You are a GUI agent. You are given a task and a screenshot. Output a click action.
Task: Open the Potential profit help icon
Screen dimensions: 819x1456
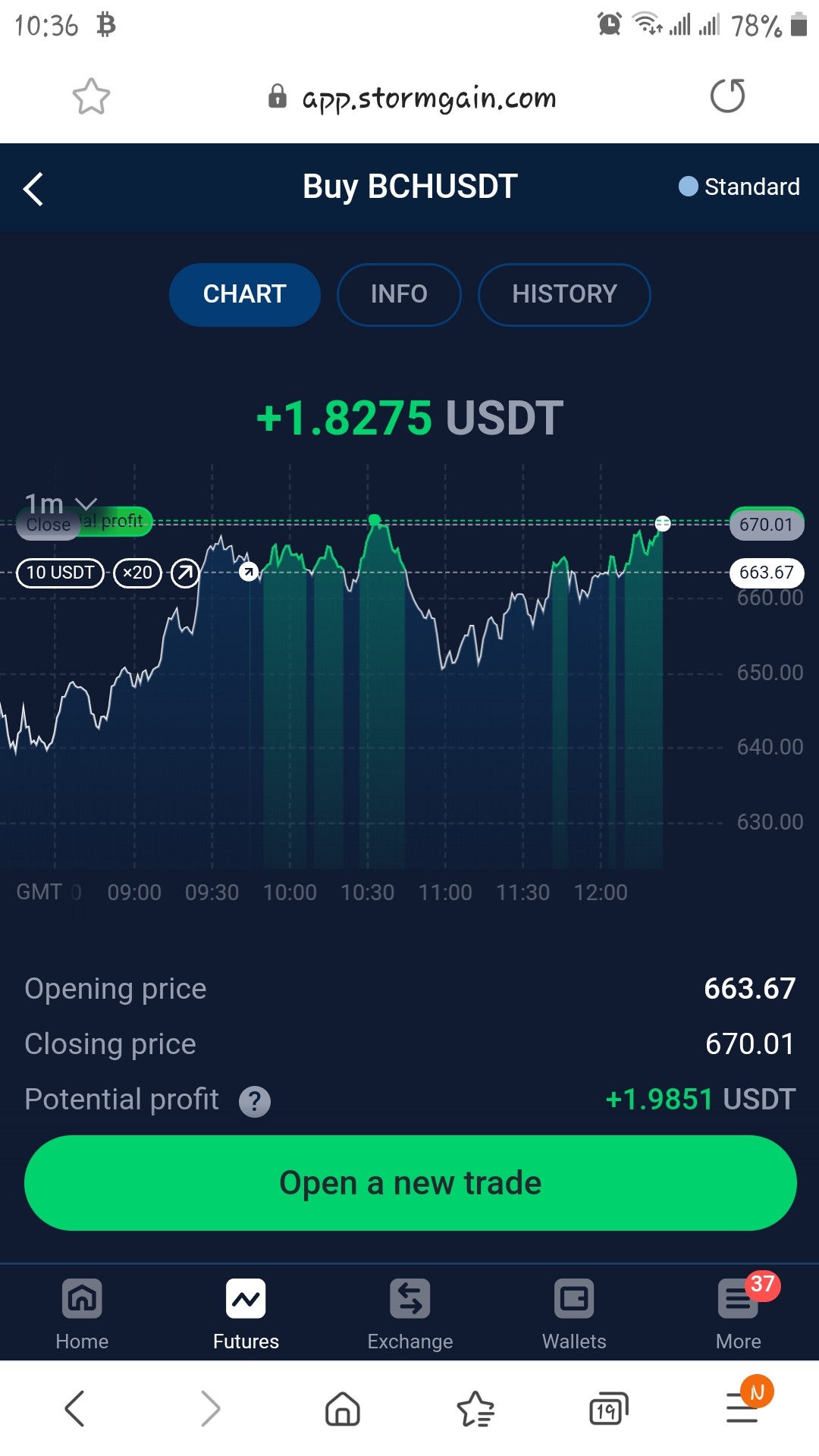255,1101
